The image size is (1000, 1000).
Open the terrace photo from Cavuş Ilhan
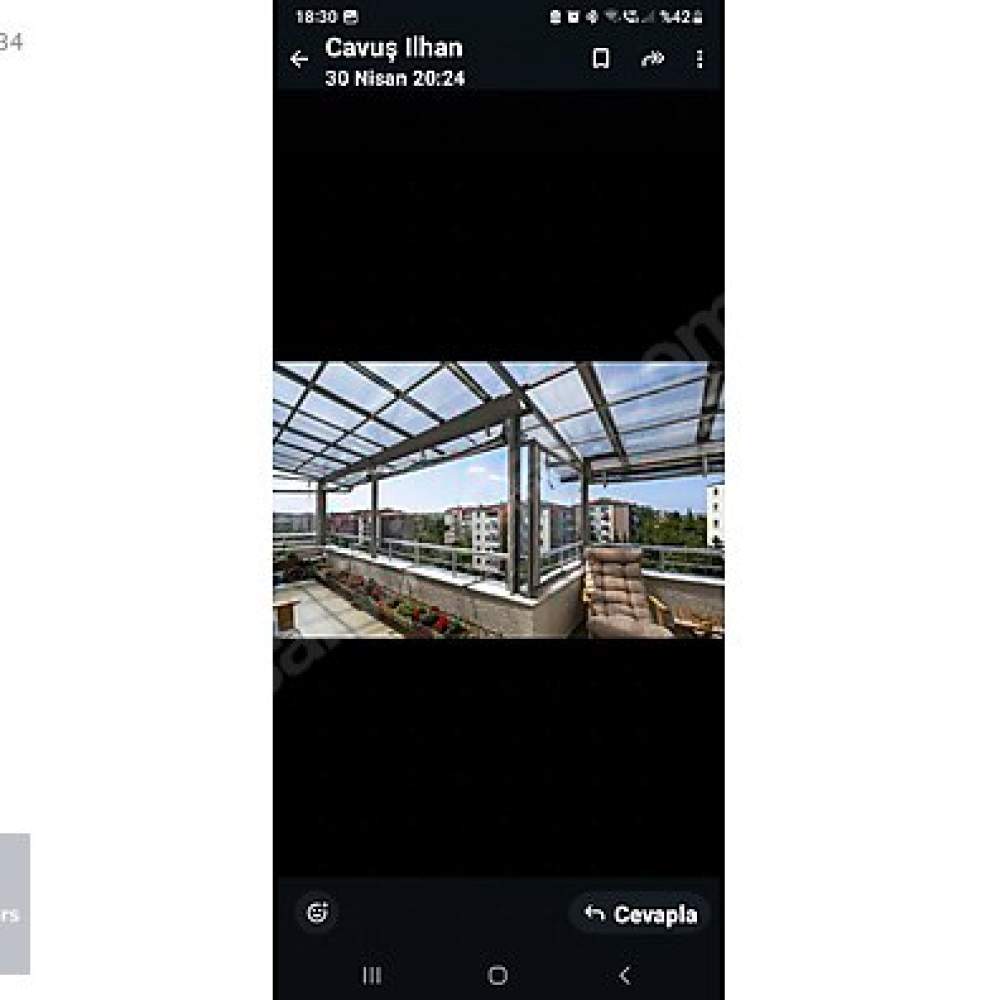498,499
